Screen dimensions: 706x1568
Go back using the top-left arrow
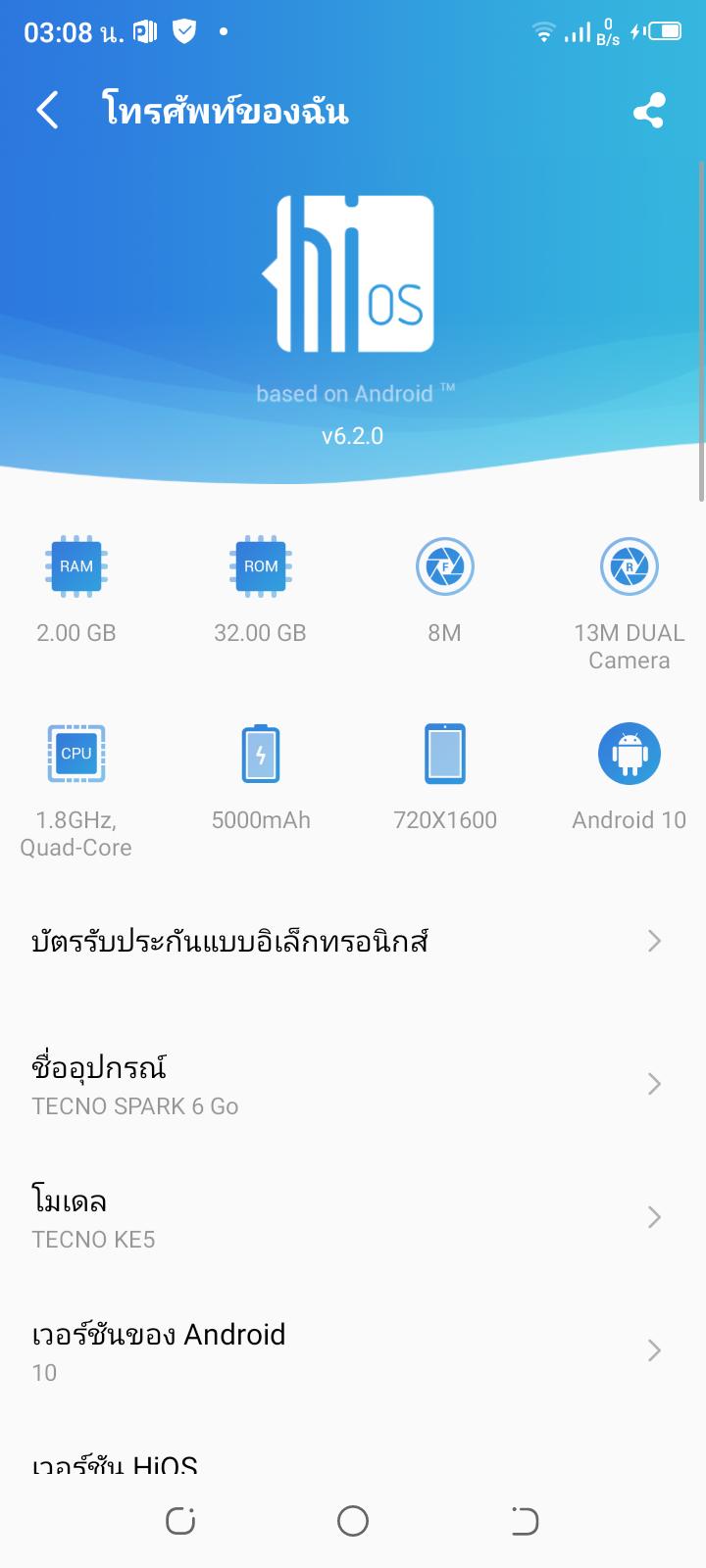coord(47,110)
